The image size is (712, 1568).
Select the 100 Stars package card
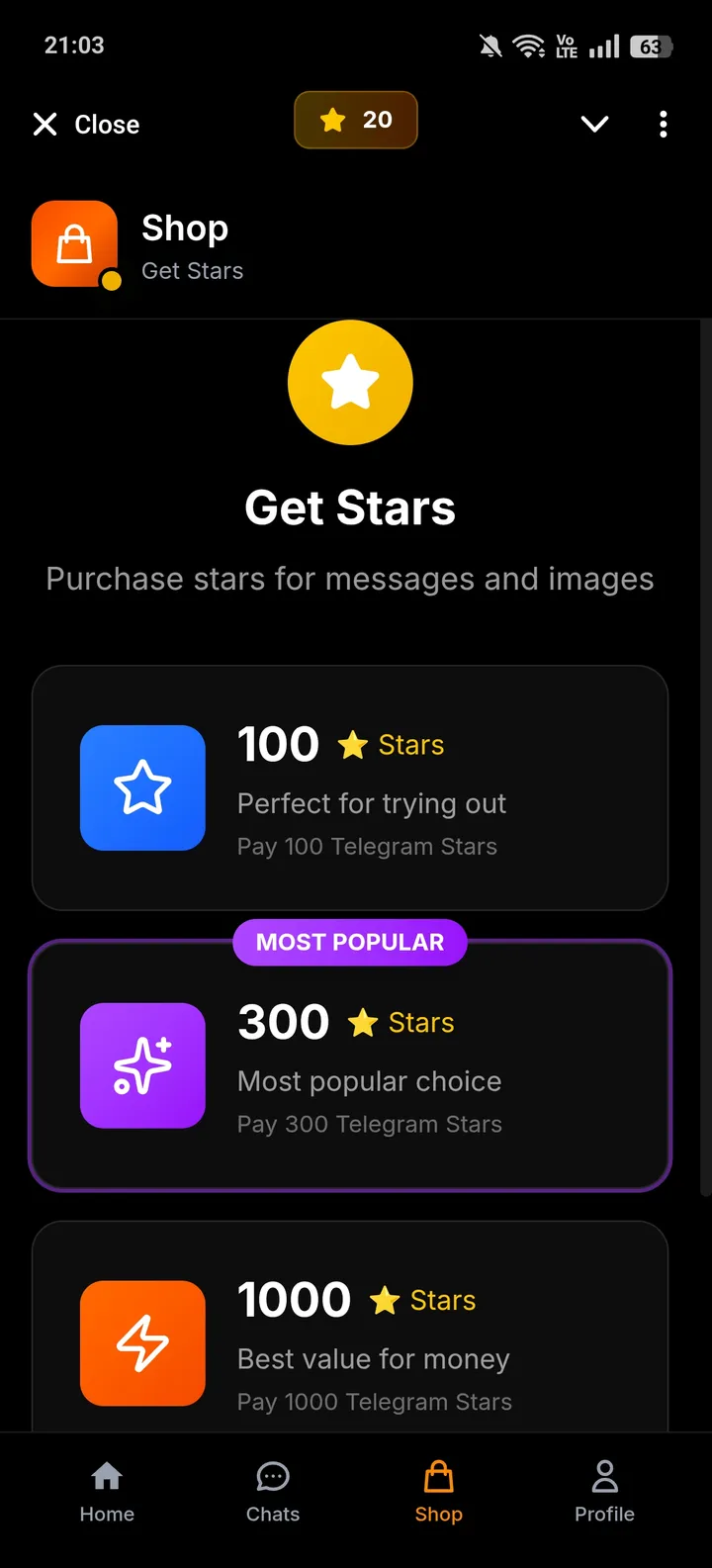click(350, 787)
